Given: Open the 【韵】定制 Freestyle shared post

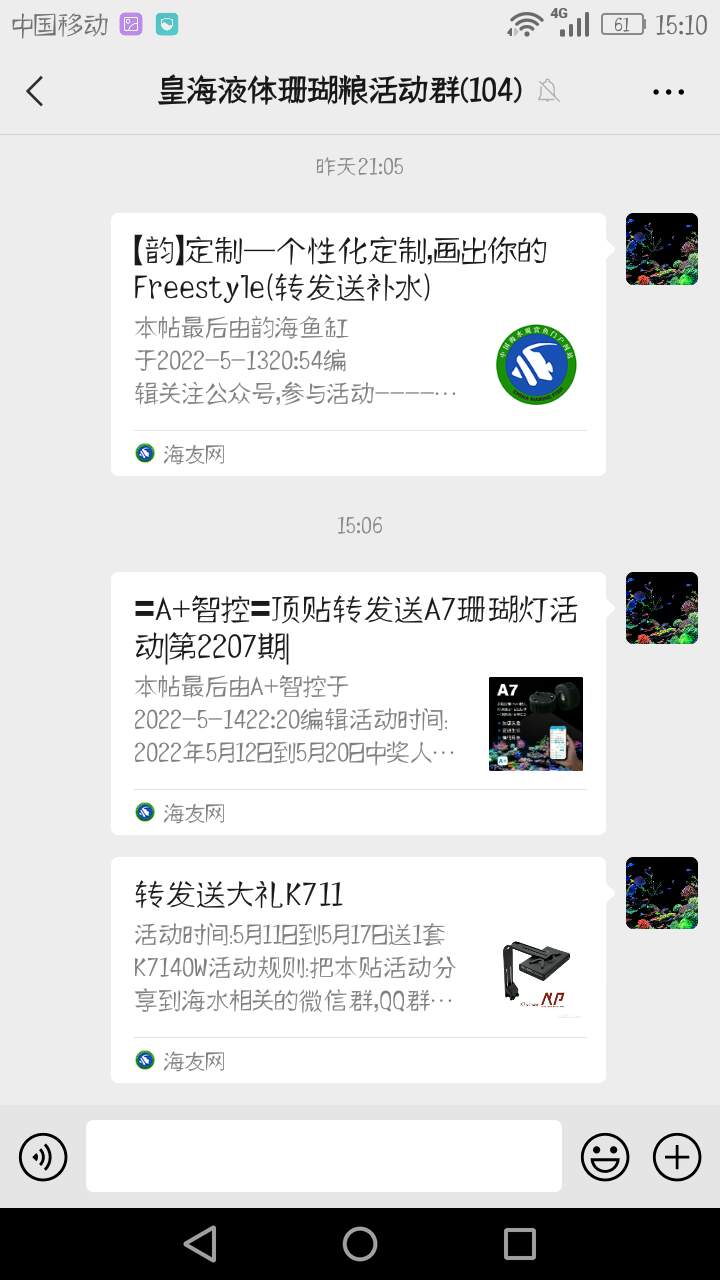Looking at the screenshot, I should pos(358,344).
